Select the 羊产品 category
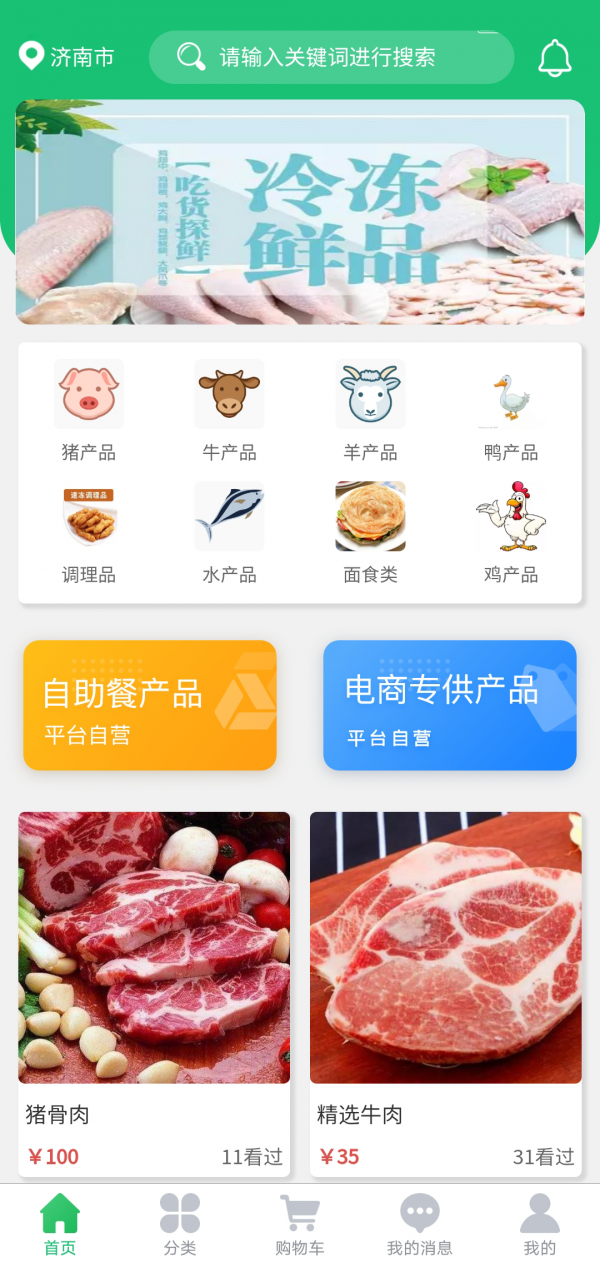600x1267 pixels. 370,410
